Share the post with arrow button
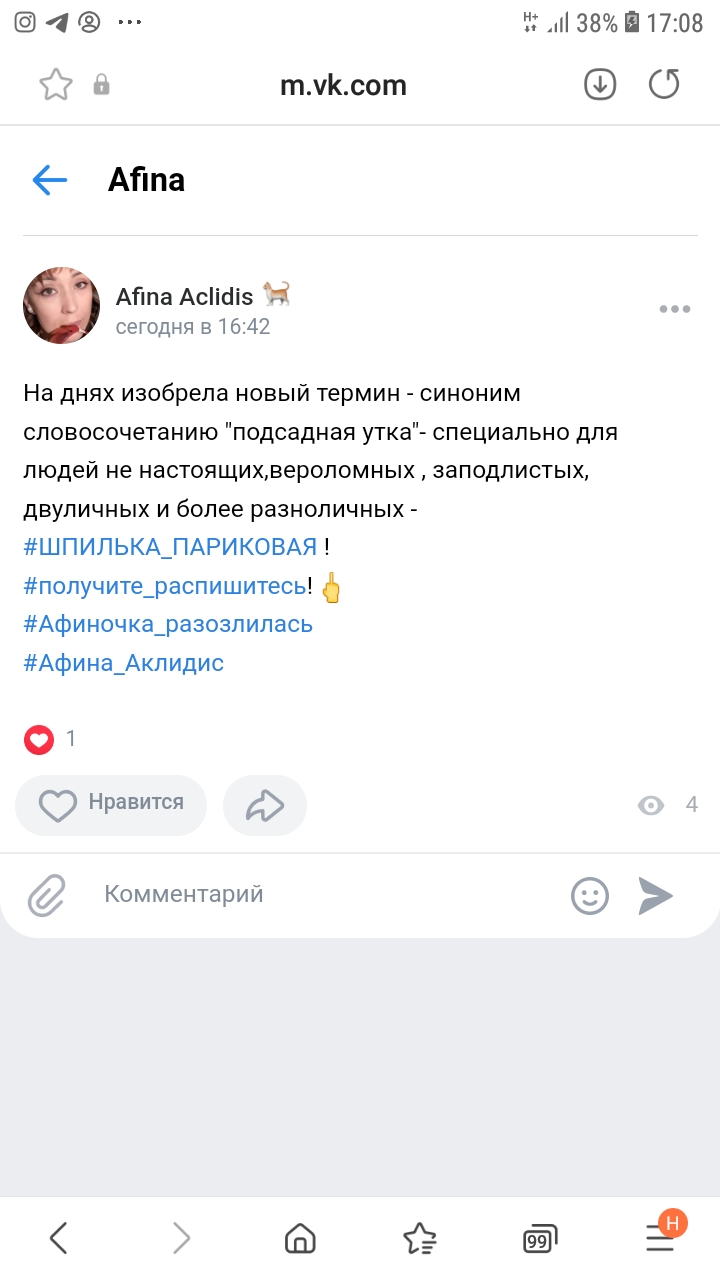This screenshot has height=1280, width=720. pyautogui.click(x=265, y=805)
